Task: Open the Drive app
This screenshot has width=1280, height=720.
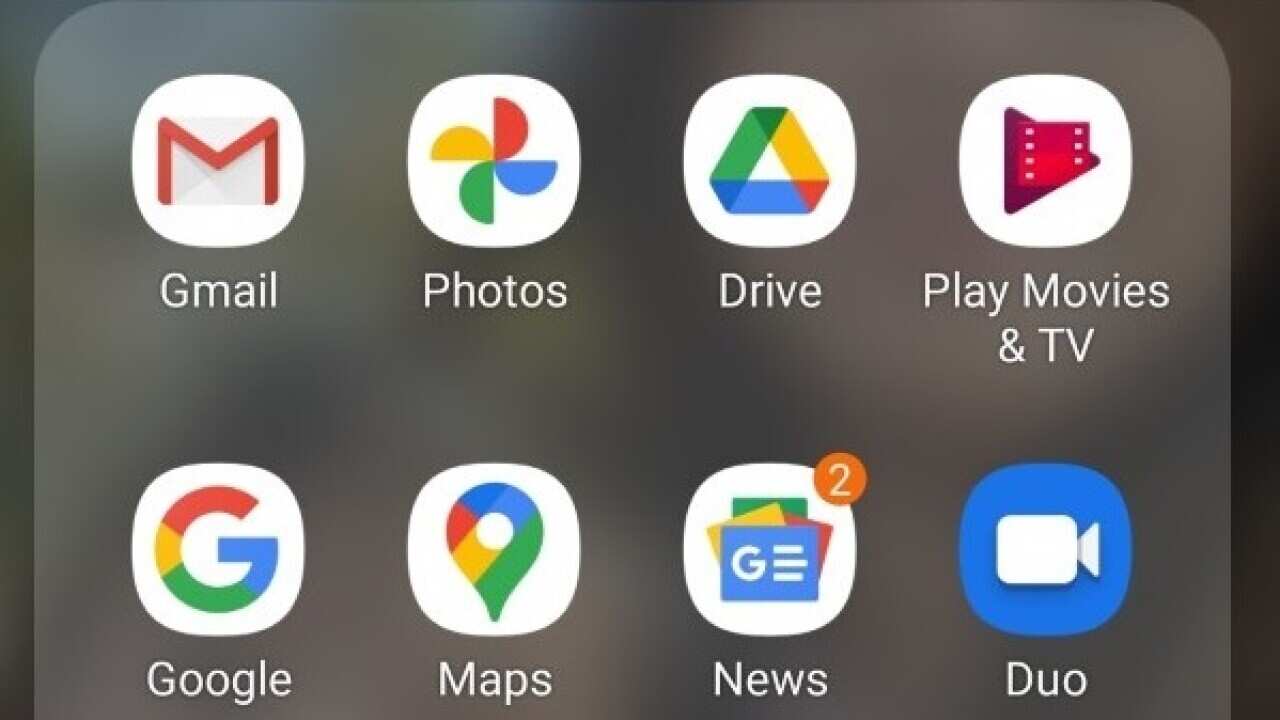Action: click(769, 161)
